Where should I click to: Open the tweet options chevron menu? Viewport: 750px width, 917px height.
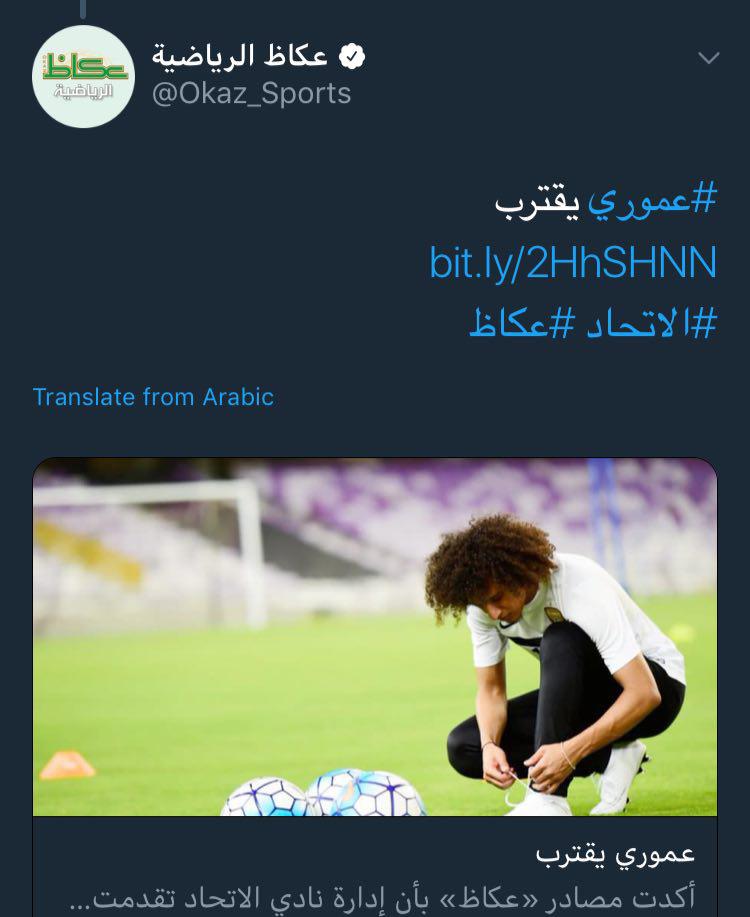[x=708, y=59]
